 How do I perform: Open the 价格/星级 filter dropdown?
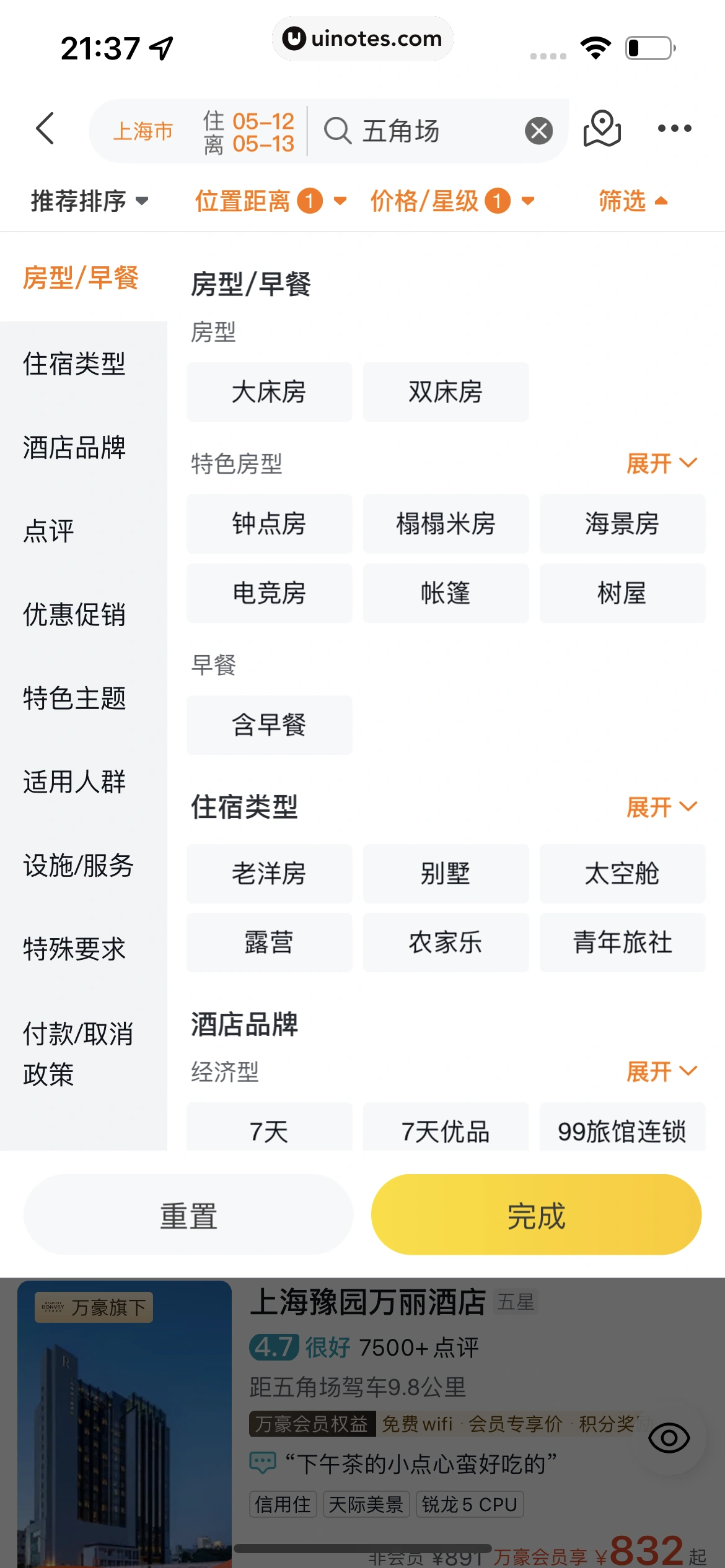452,201
